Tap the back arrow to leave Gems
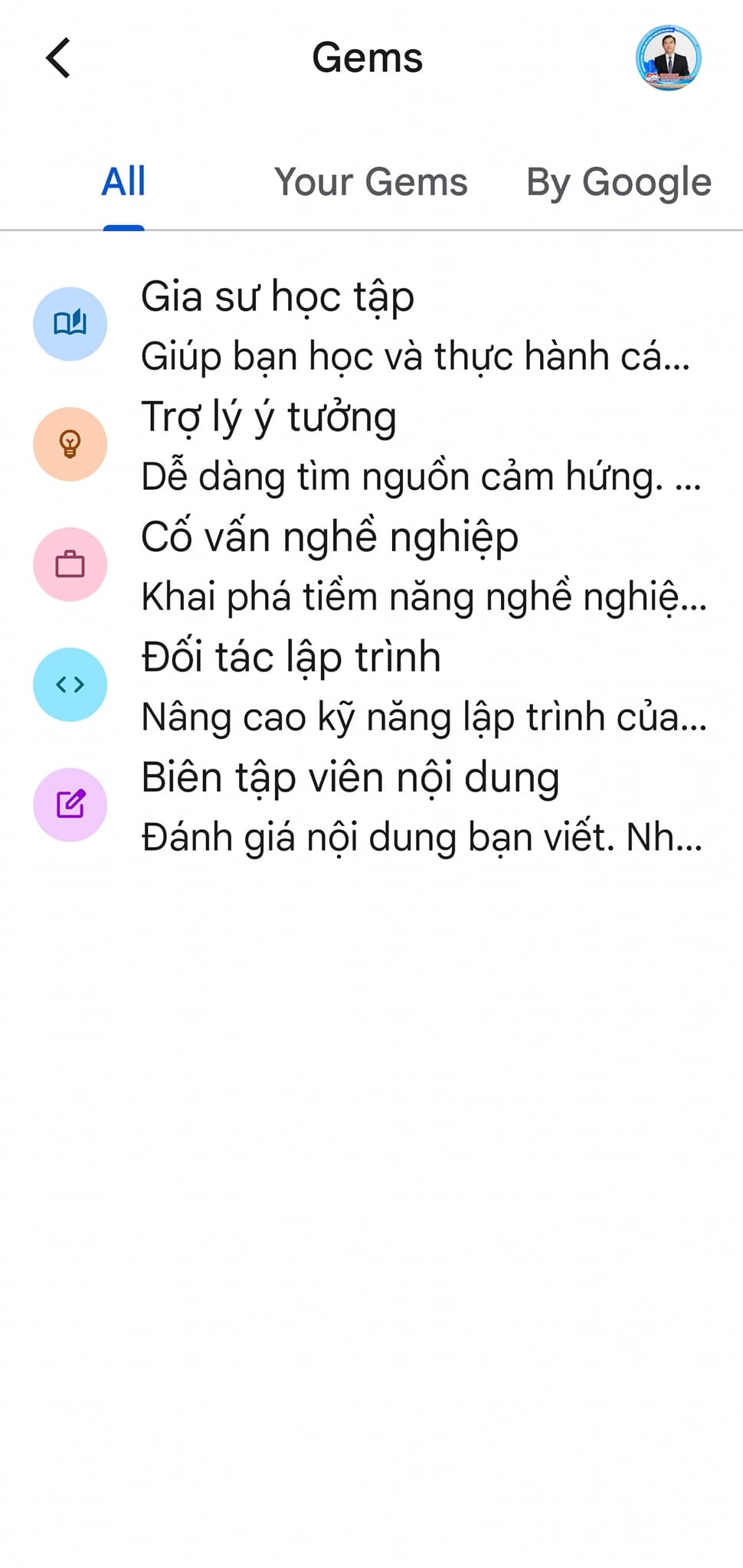The height and width of the screenshot is (1568, 743). coord(57,58)
